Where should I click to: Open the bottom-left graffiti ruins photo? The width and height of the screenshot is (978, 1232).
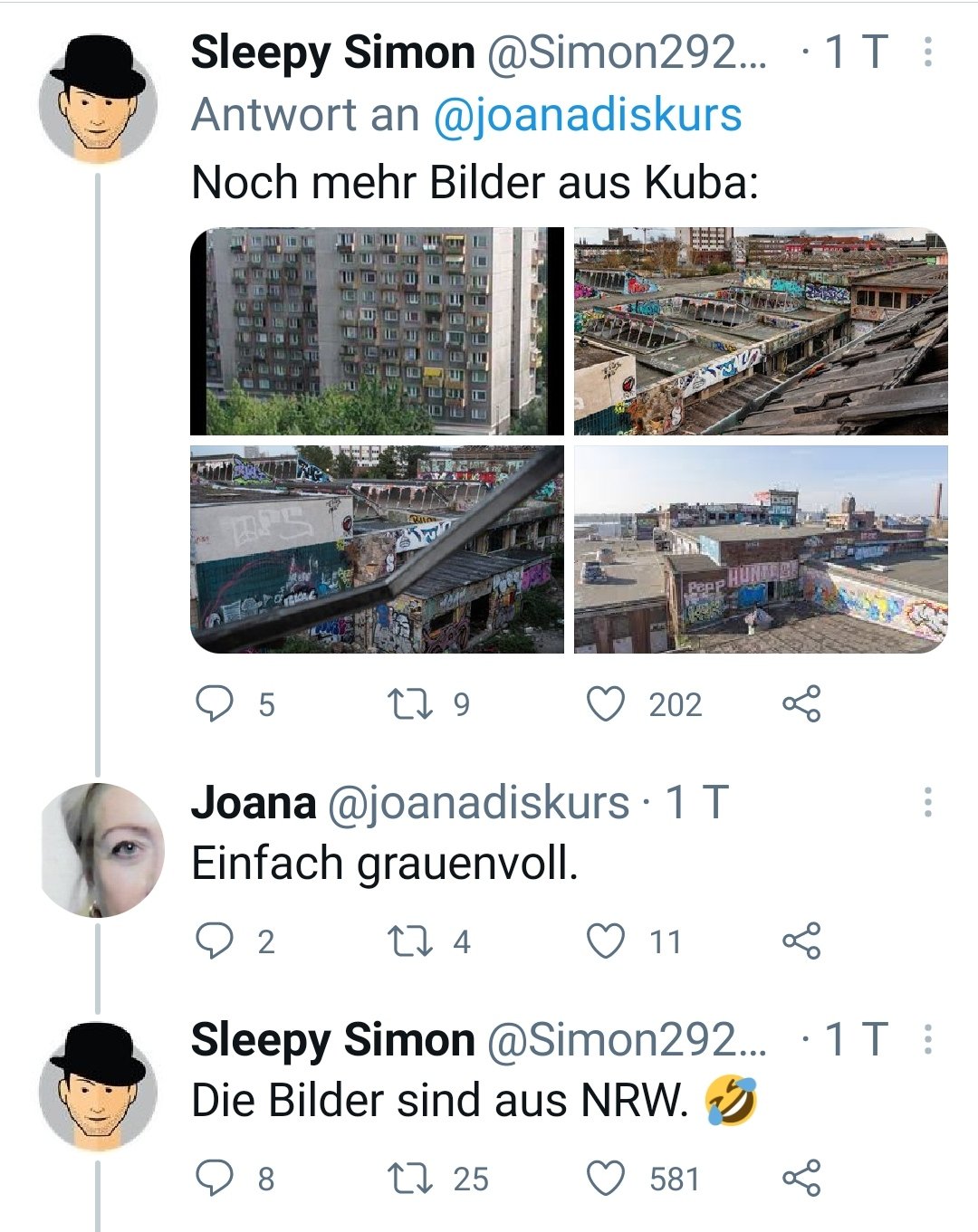377,549
